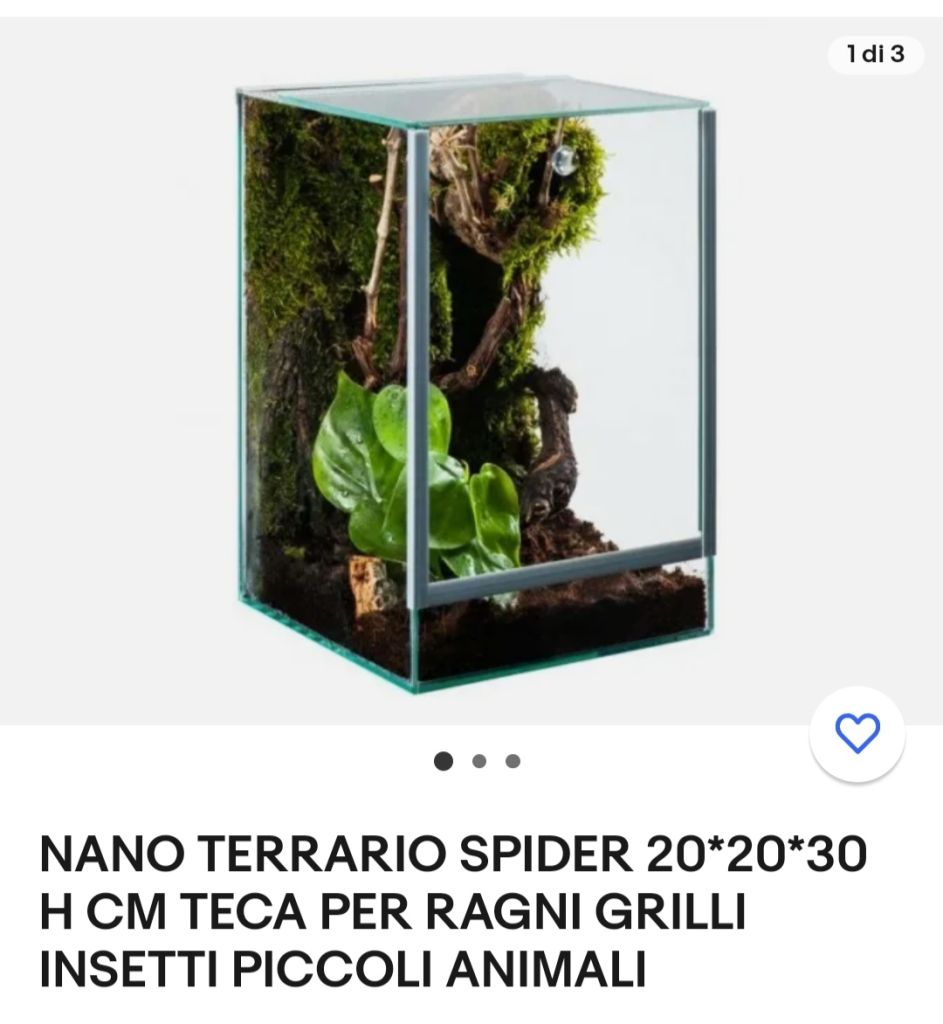Add this terrarium to your watchlist
Image resolution: width=943 pixels, height=1024 pixels.
tap(857, 733)
